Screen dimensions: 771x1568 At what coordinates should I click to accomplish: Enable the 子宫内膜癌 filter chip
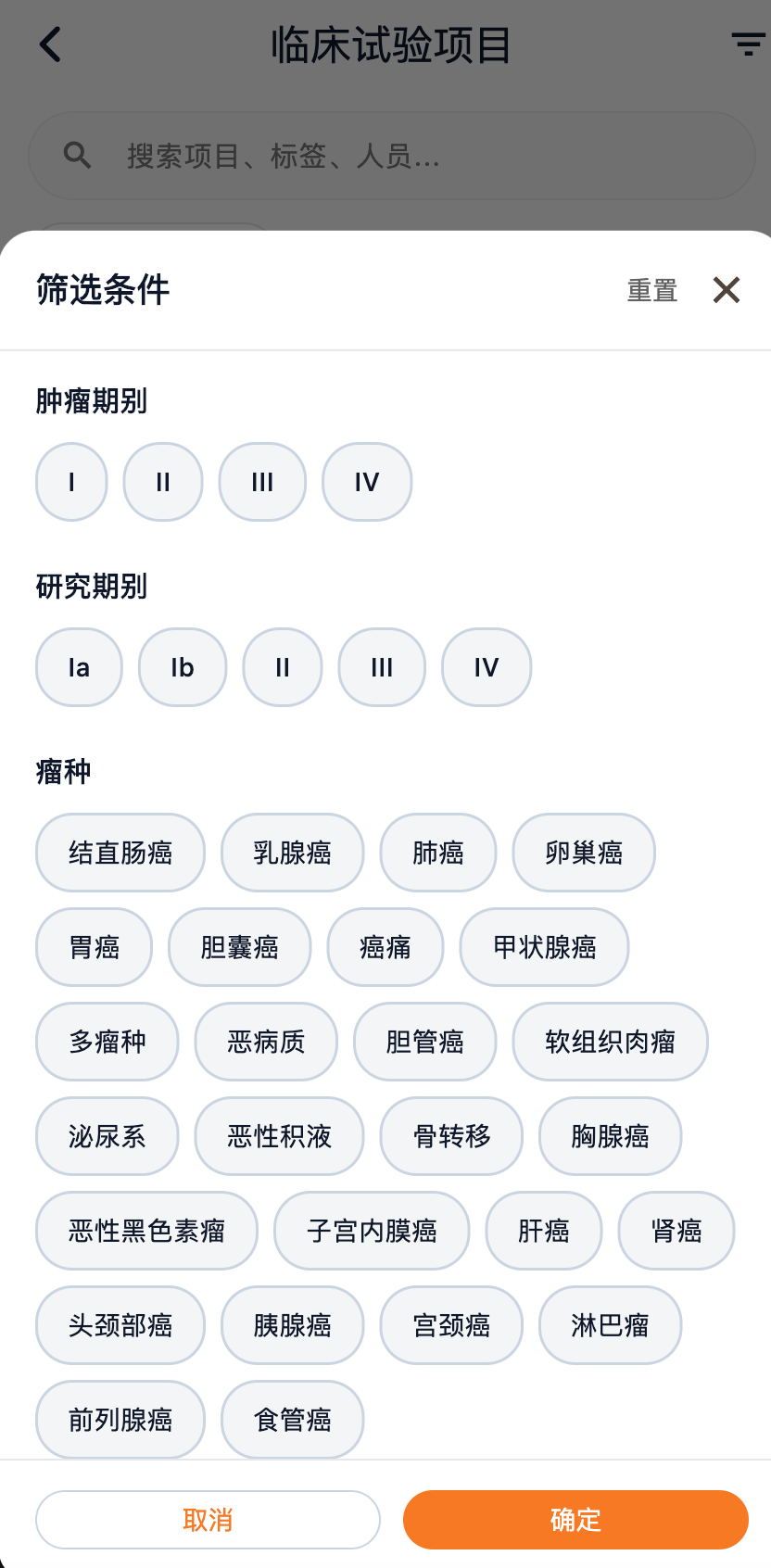point(371,1231)
